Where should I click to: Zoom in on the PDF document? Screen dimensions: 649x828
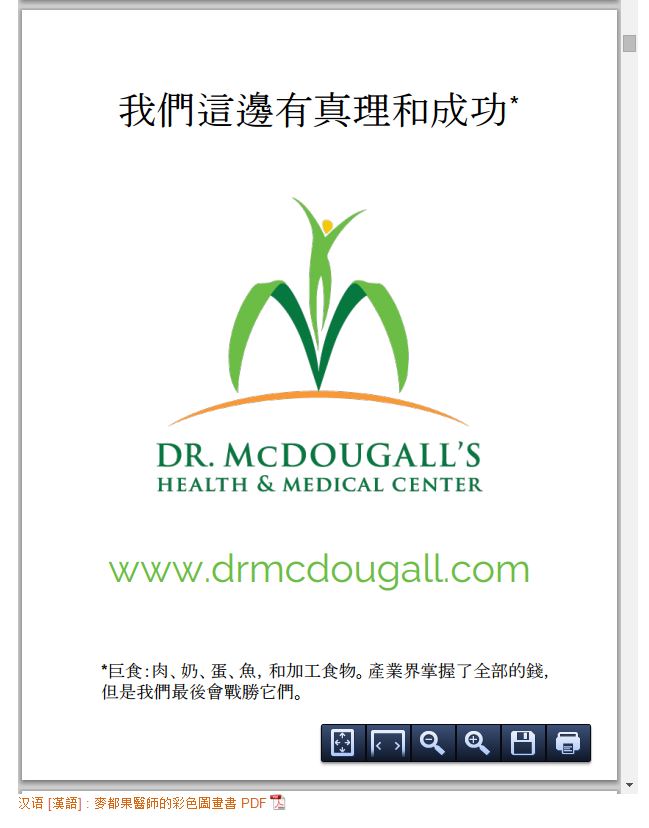pyautogui.click(x=477, y=743)
